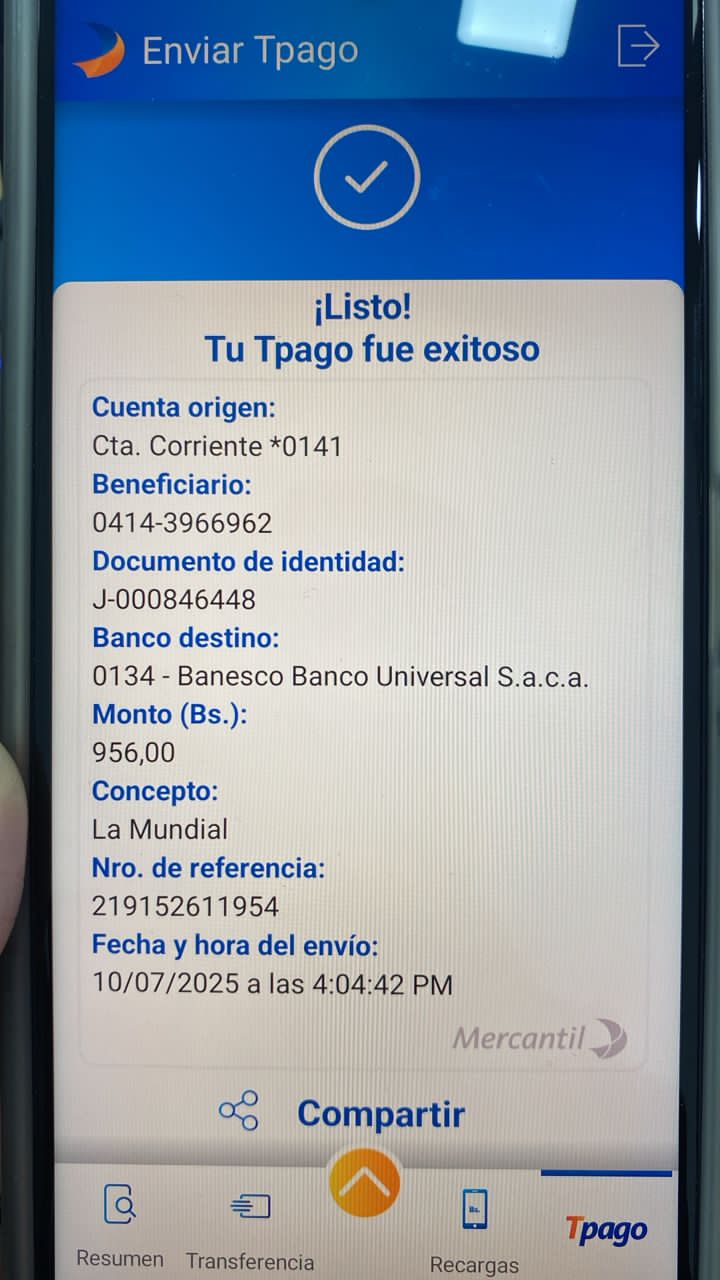Image resolution: width=720 pixels, height=1280 pixels.
Task: Switch to the Transferencia tab
Action: coord(250,1225)
